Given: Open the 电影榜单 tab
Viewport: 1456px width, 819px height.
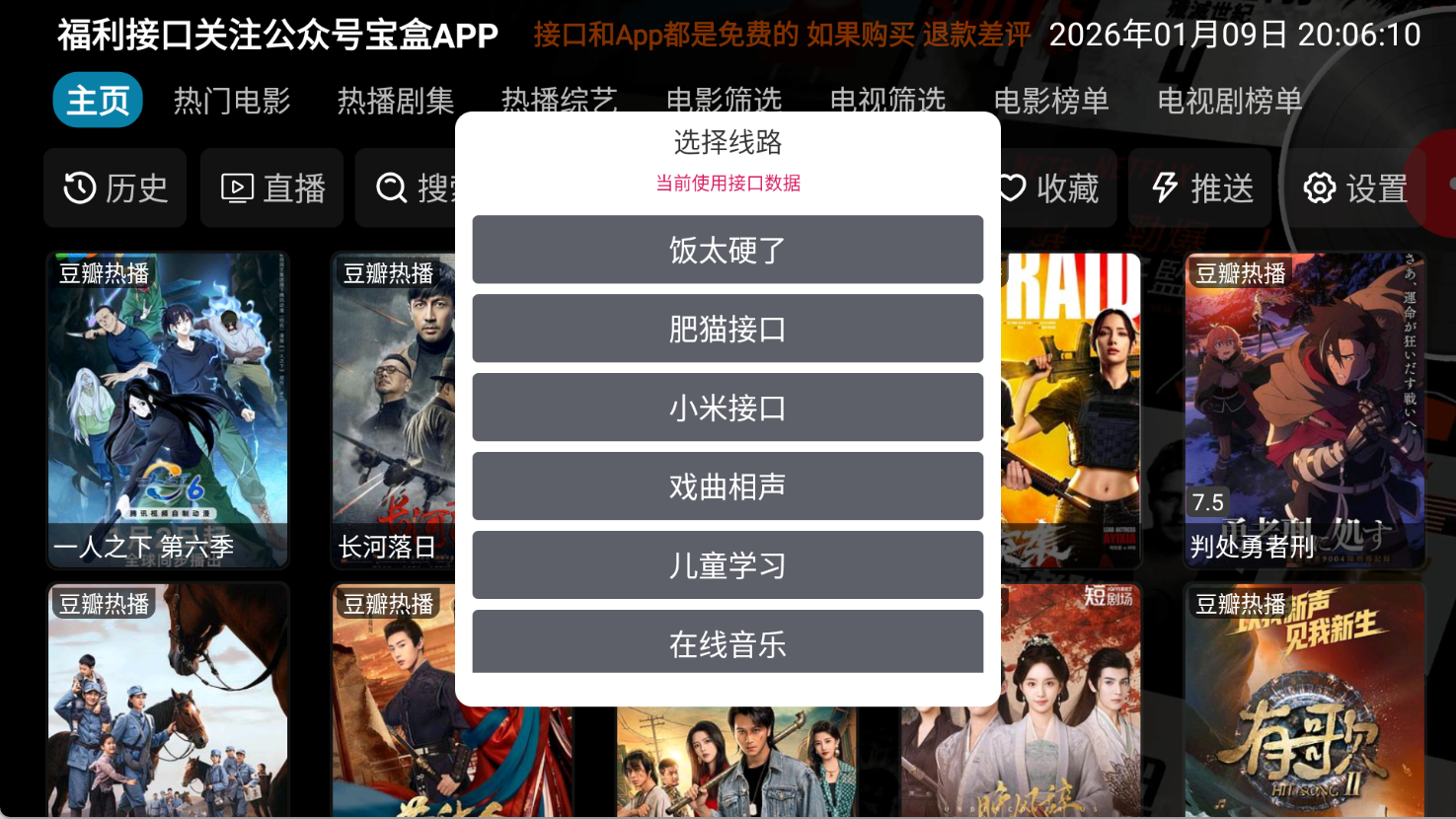Looking at the screenshot, I should coord(1051,101).
